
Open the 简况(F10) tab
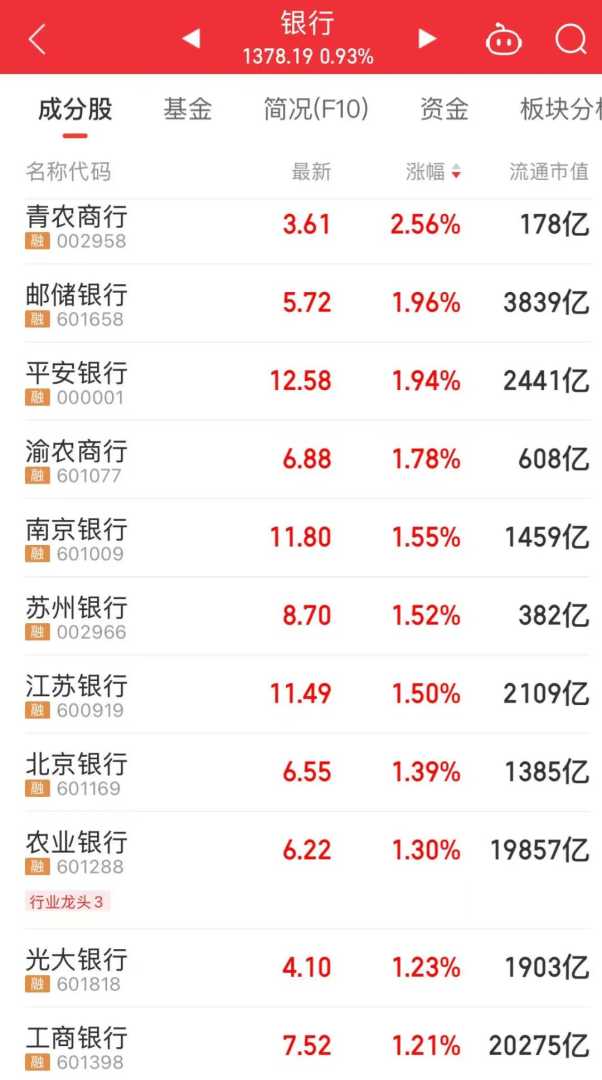pos(316,109)
